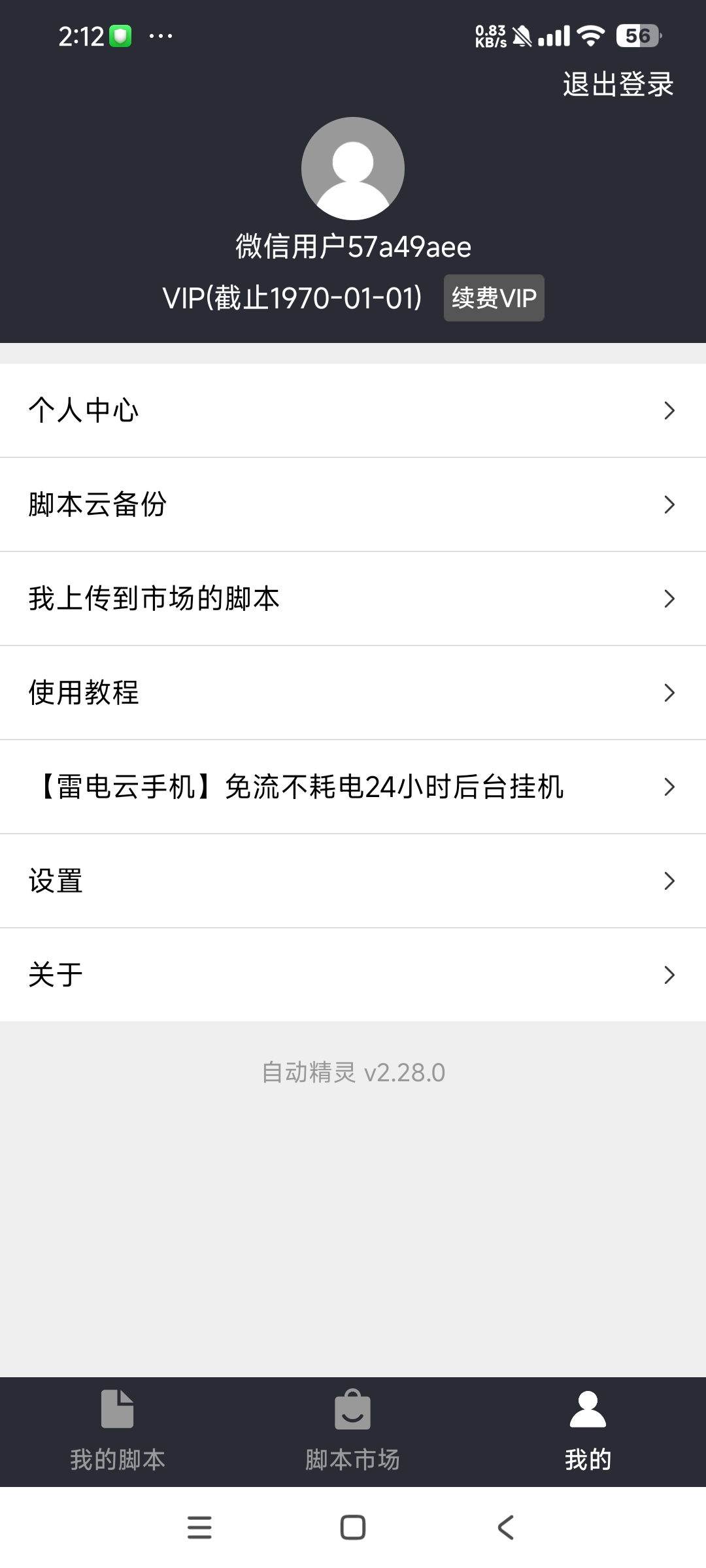Switch to the 脚本市场 tab
Viewport: 706px width, 1568px height.
click(x=353, y=1432)
